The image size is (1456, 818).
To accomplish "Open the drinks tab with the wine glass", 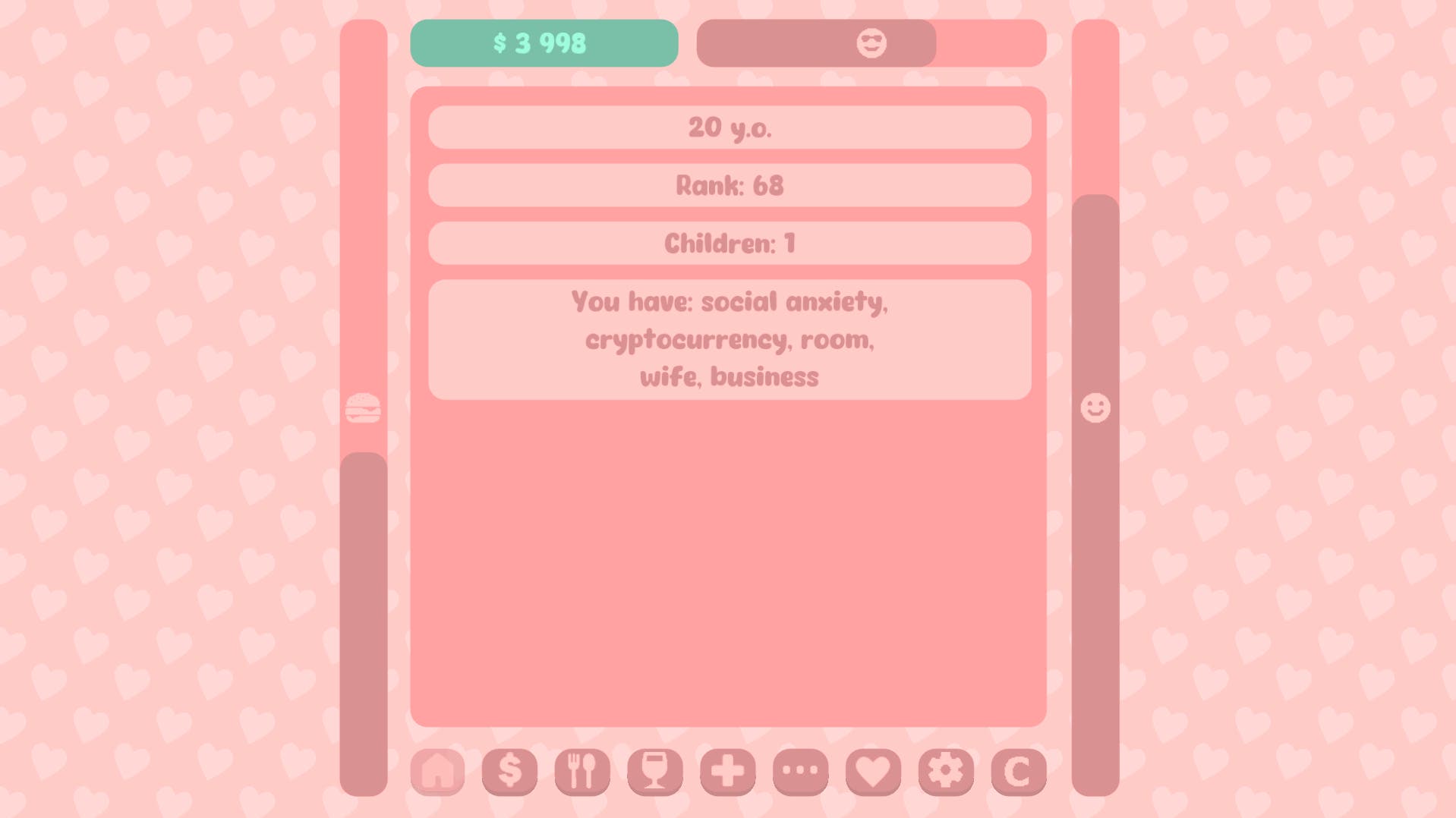I will (x=655, y=772).
